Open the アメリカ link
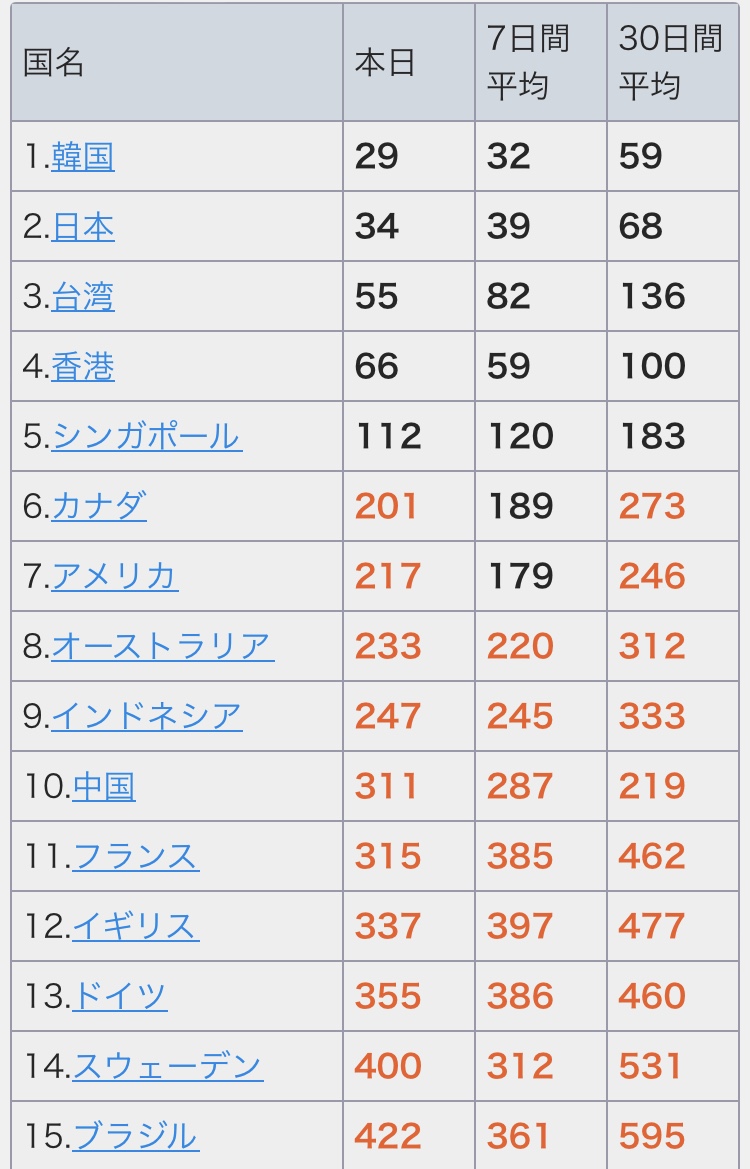 [x=115, y=577]
